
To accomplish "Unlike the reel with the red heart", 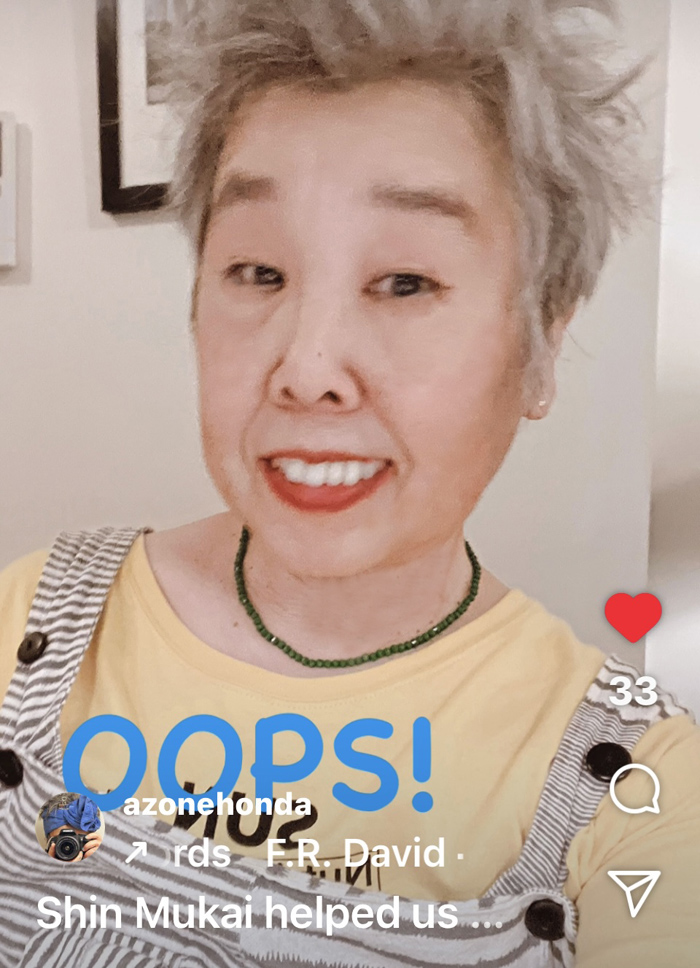I will pos(633,617).
